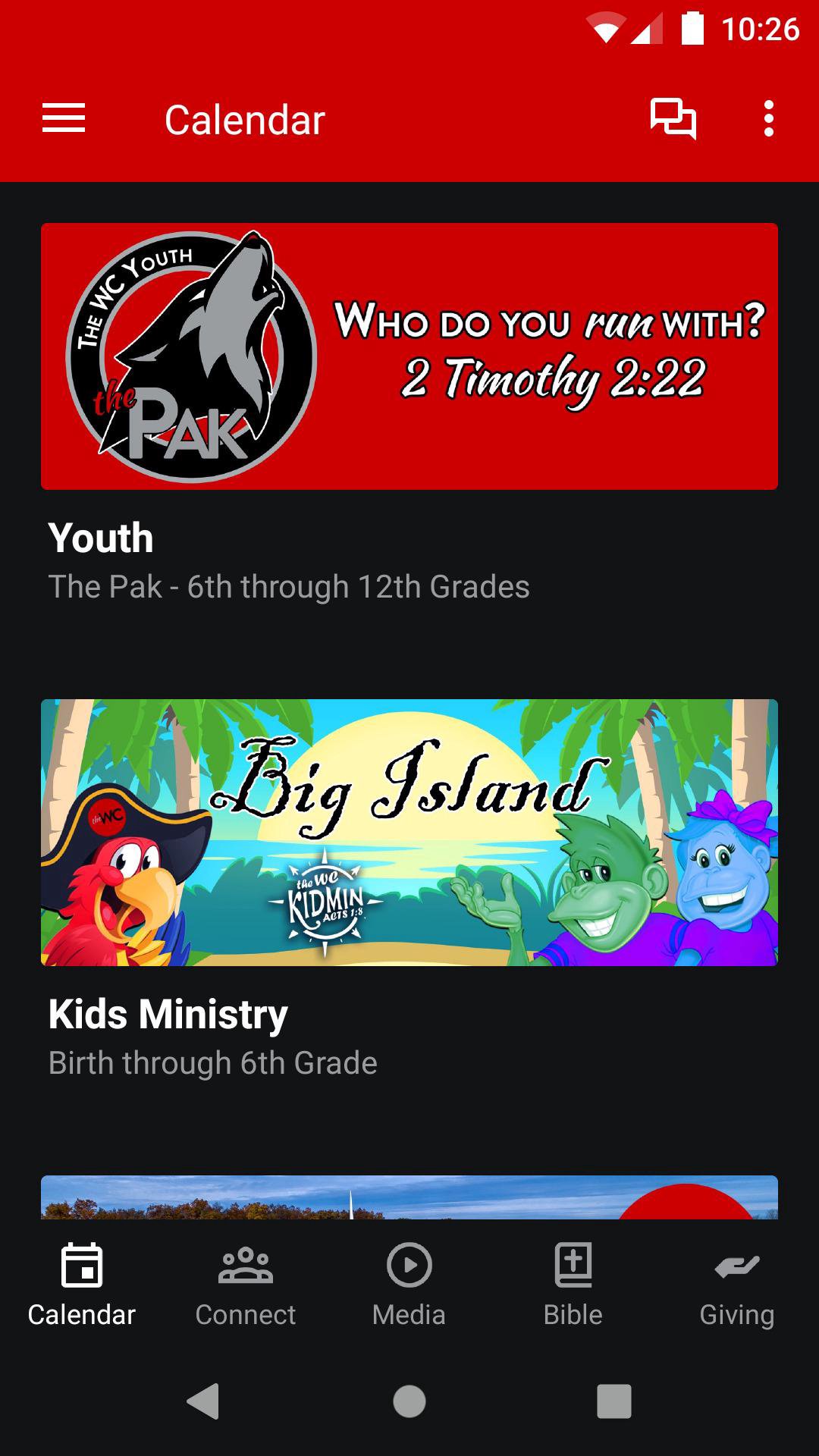Tap the system back button

coord(203,1401)
